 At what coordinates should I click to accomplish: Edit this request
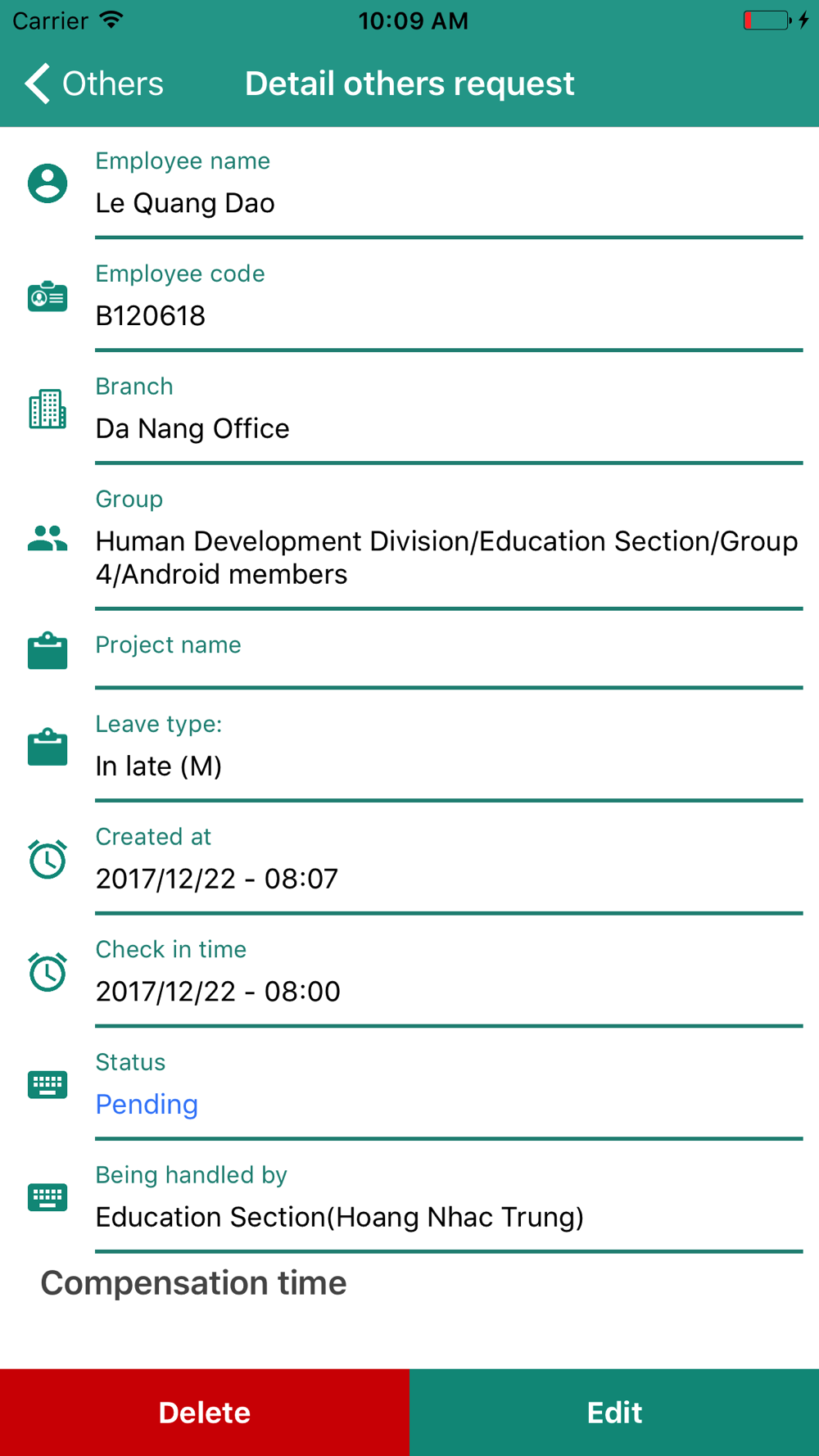614,1413
